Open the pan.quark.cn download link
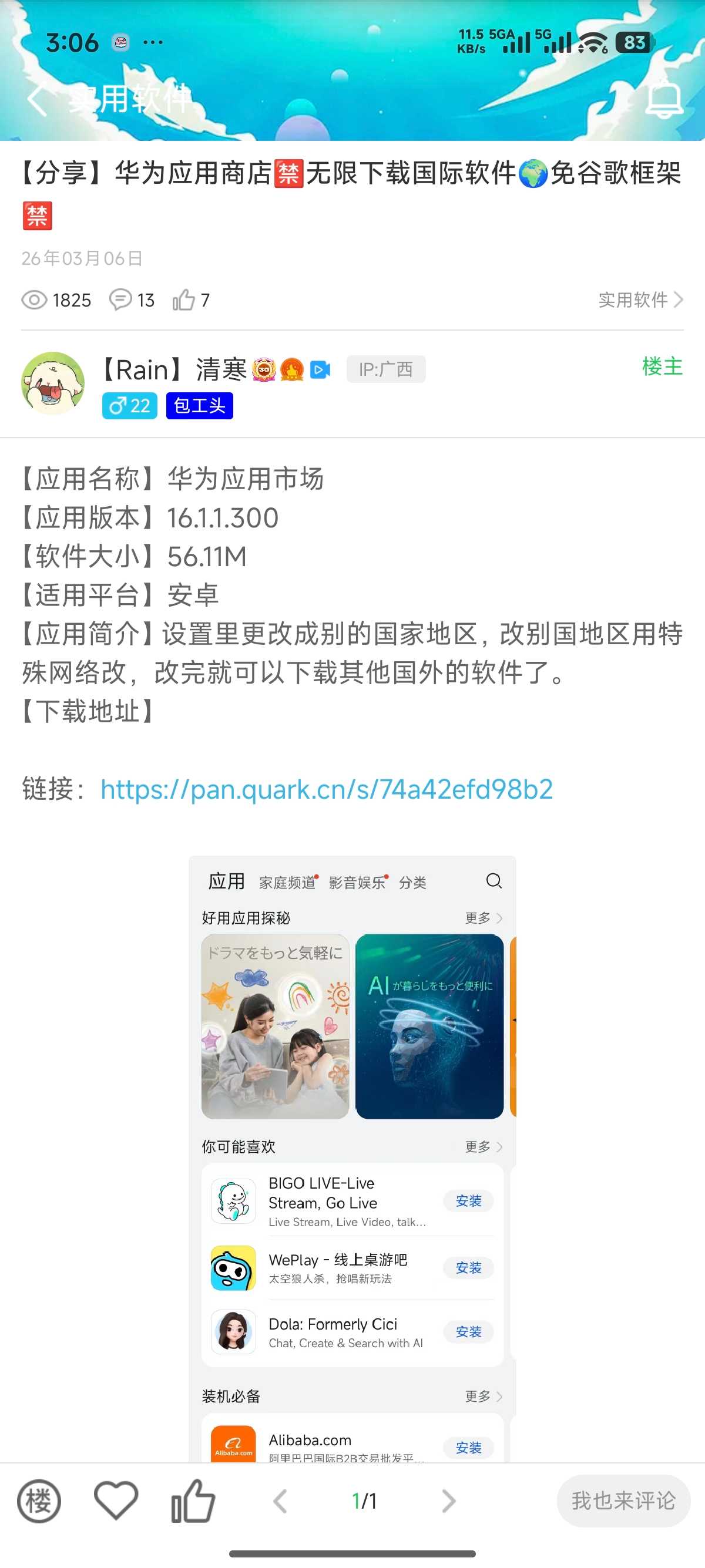 coord(326,789)
